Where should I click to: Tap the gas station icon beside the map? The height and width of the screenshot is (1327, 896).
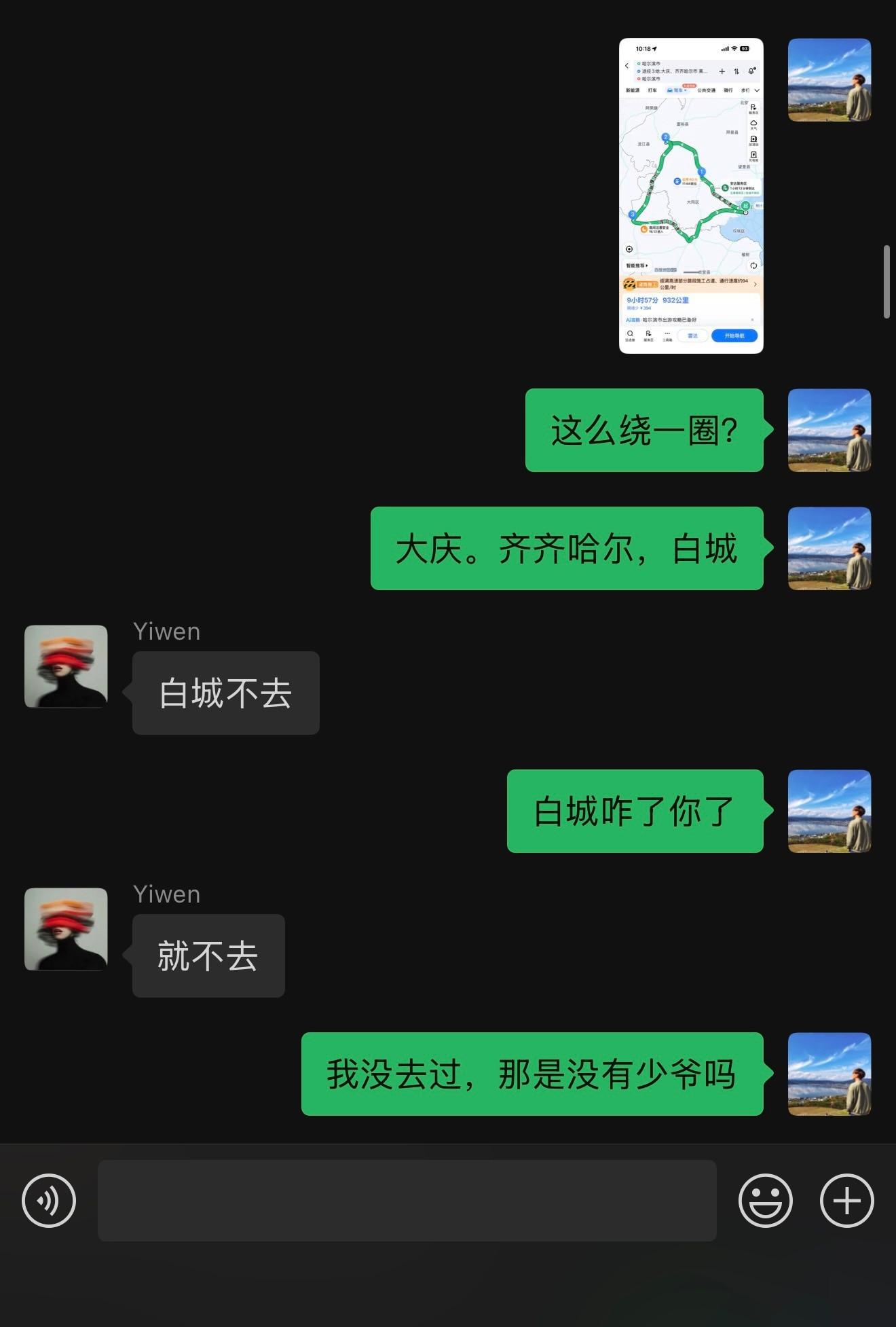(753, 138)
